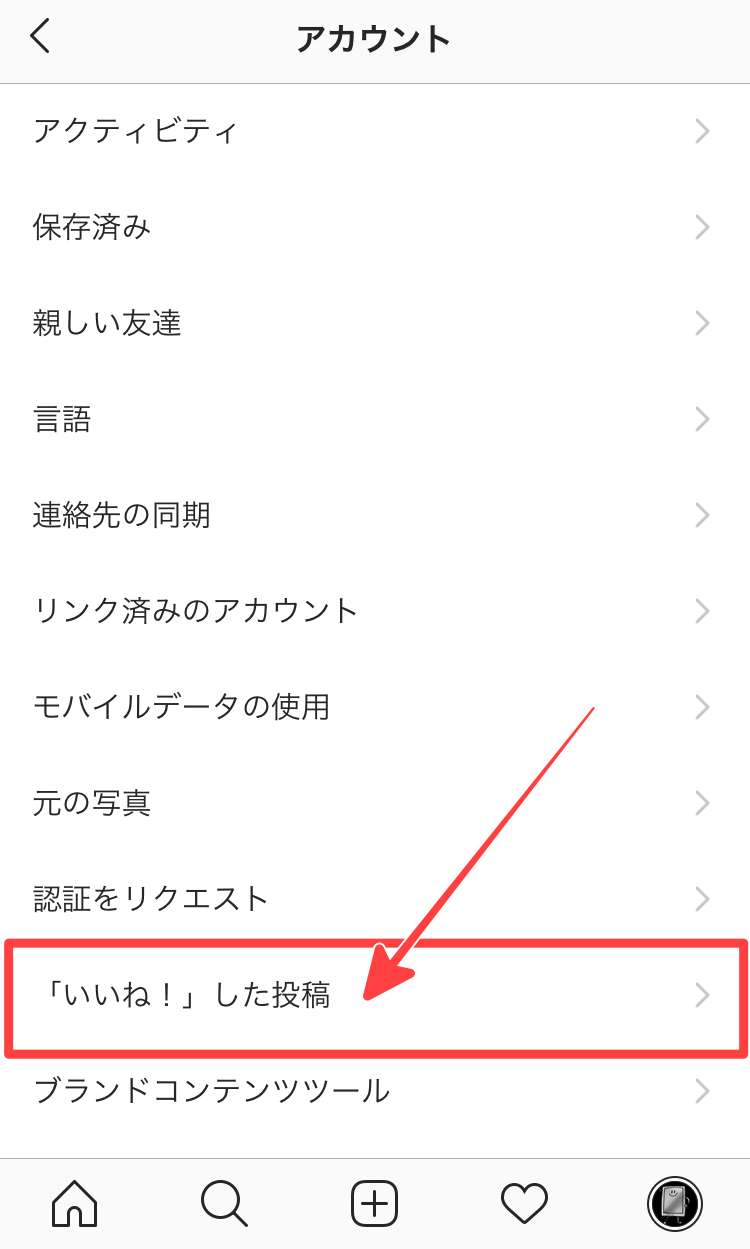Open the アクティビティ settings row

[x=374, y=131]
